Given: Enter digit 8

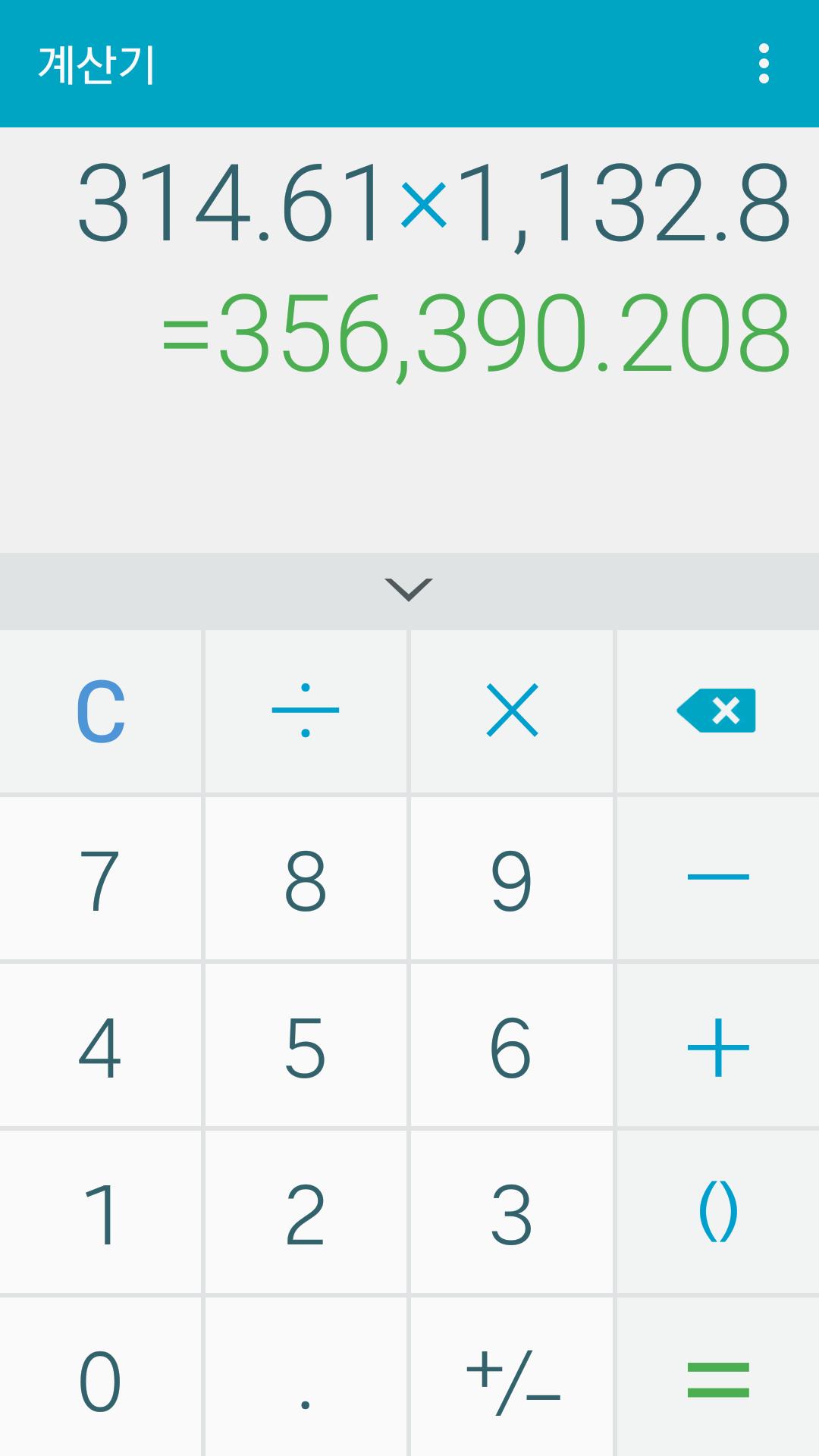Looking at the screenshot, I should [x=306, y=878].
